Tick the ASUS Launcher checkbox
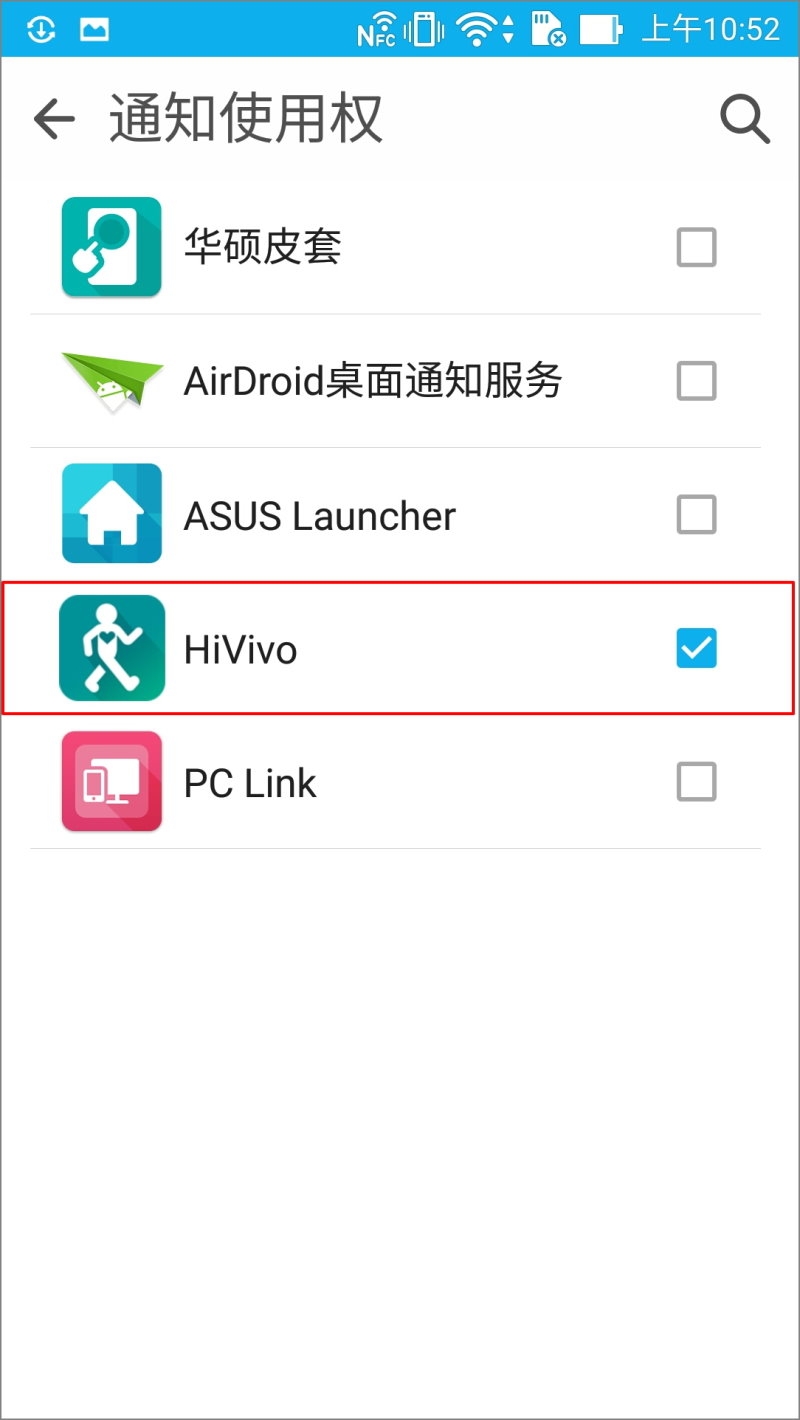Image resolution: width=800 pixels, height=1420 pixels. pyautogui.click(x=697, y=515)
